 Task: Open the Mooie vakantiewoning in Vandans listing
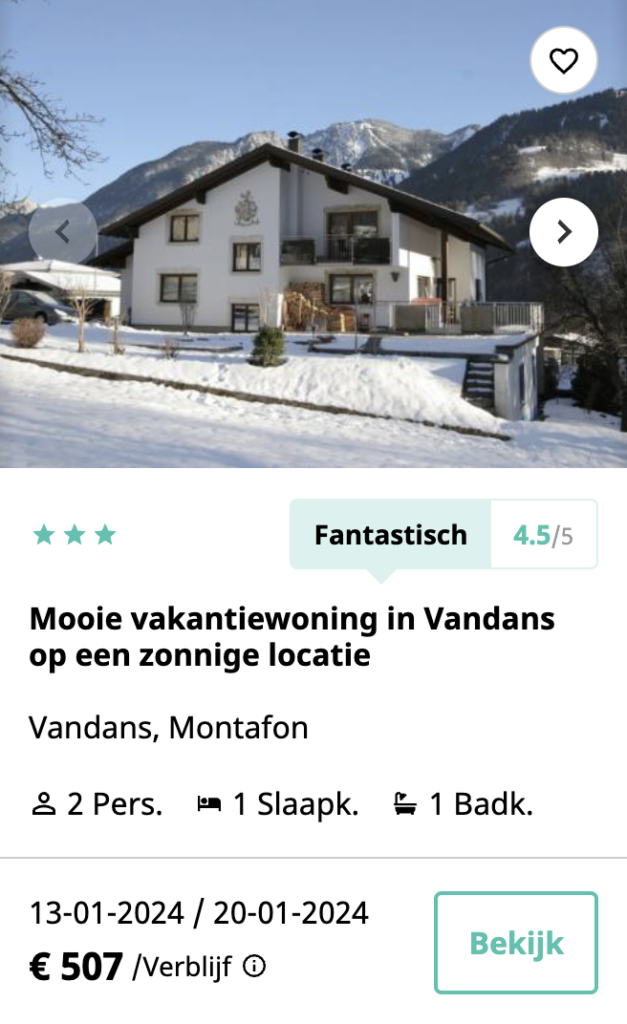tap(291, 637)
